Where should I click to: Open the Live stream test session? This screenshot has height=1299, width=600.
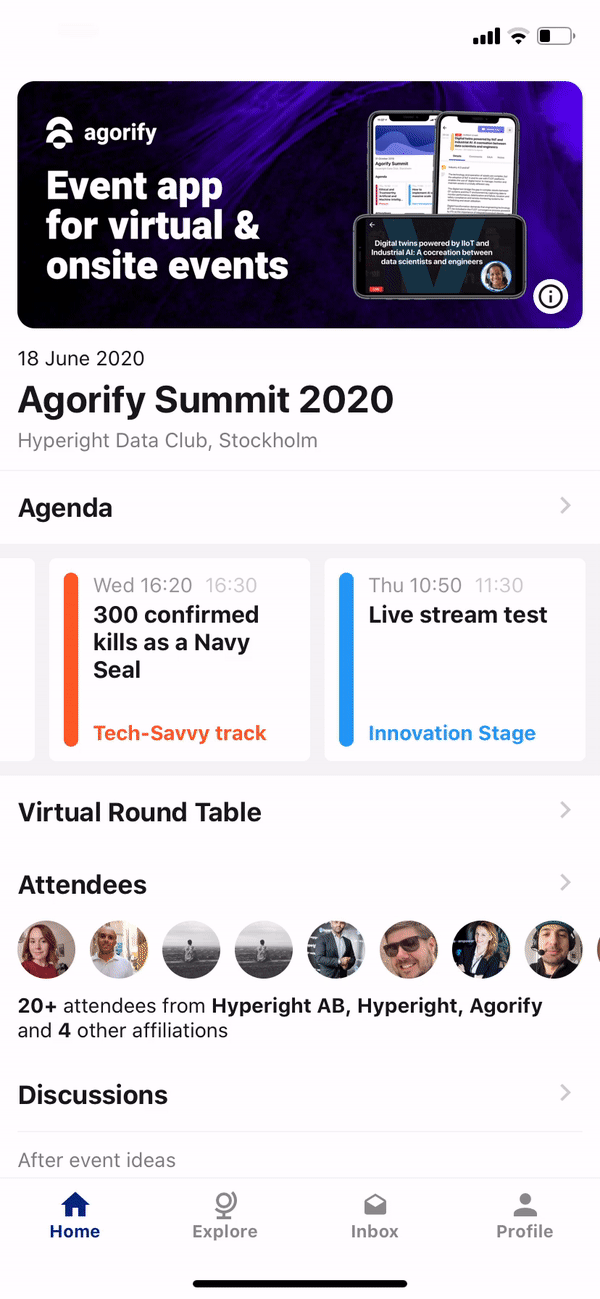455,660
